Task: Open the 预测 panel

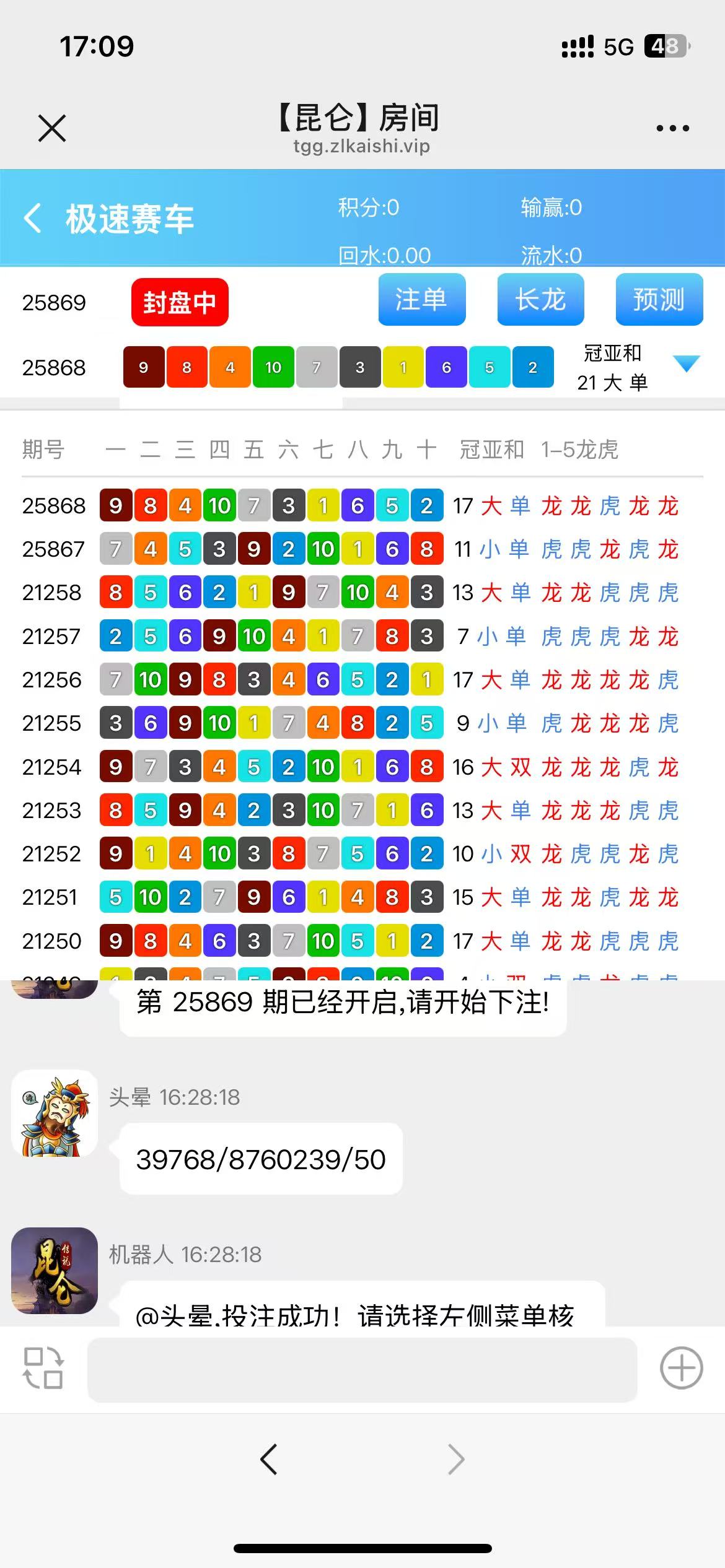Action: (659, 300)
